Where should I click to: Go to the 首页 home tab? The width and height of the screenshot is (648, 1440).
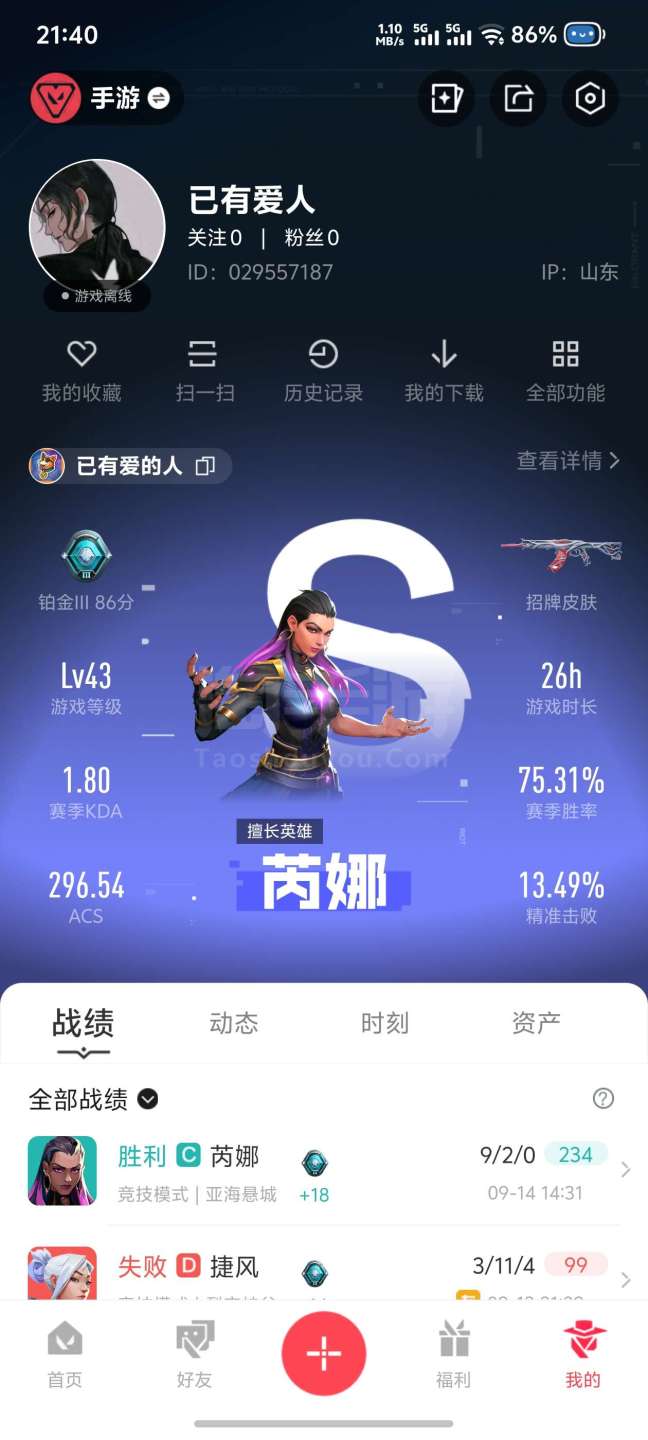(65, 1354)
